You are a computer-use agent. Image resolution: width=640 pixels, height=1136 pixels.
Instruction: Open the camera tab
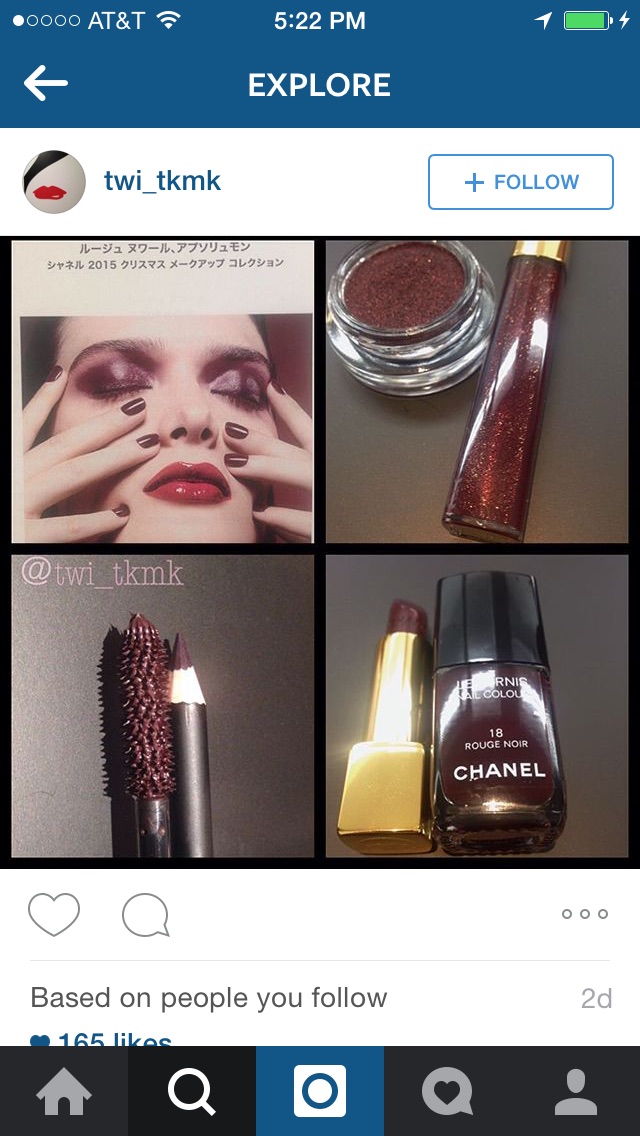click(320, 1091)
